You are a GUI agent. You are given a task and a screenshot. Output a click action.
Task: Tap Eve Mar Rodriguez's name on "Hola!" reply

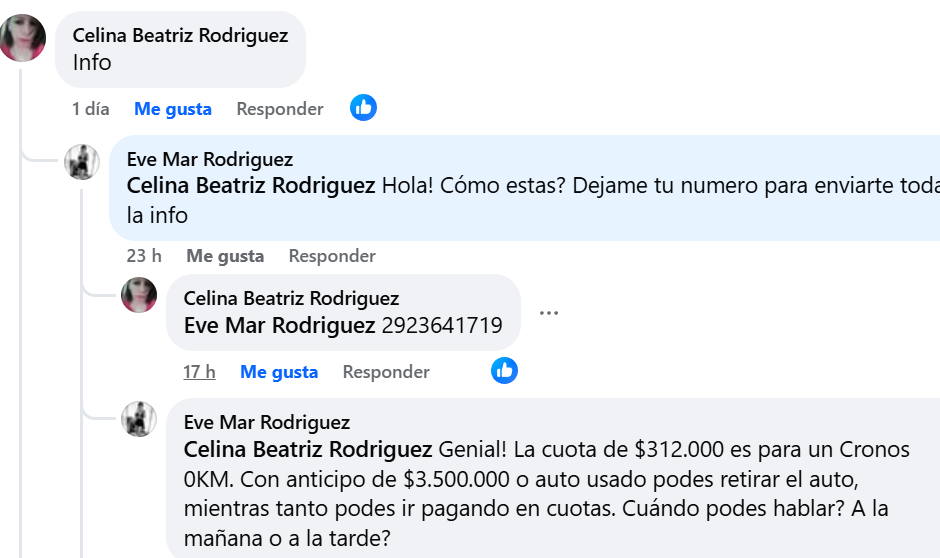pyautogui.click(x=210, y=160)
